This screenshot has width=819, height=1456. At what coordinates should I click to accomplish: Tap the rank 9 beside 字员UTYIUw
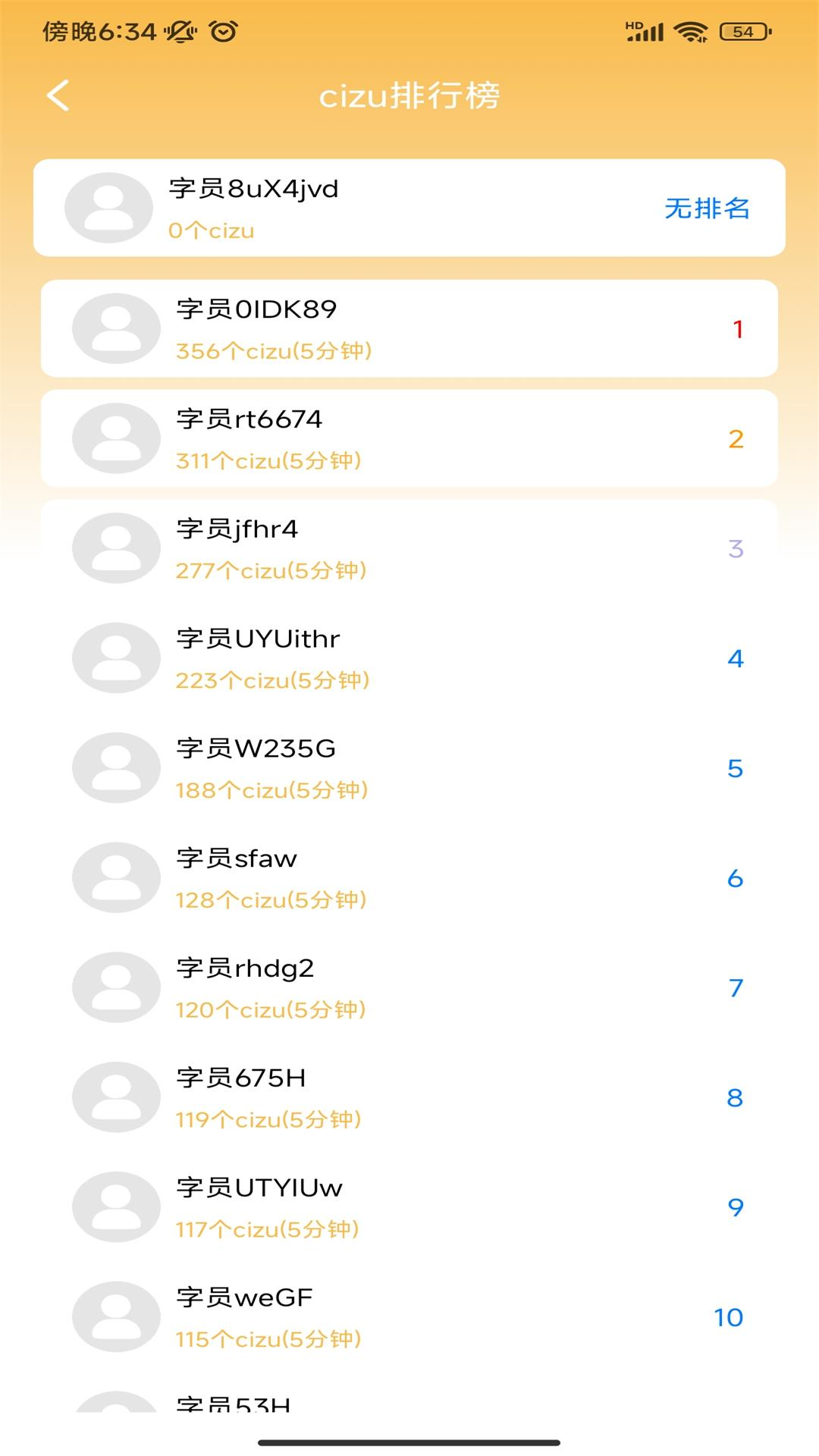pos(734,1207)
